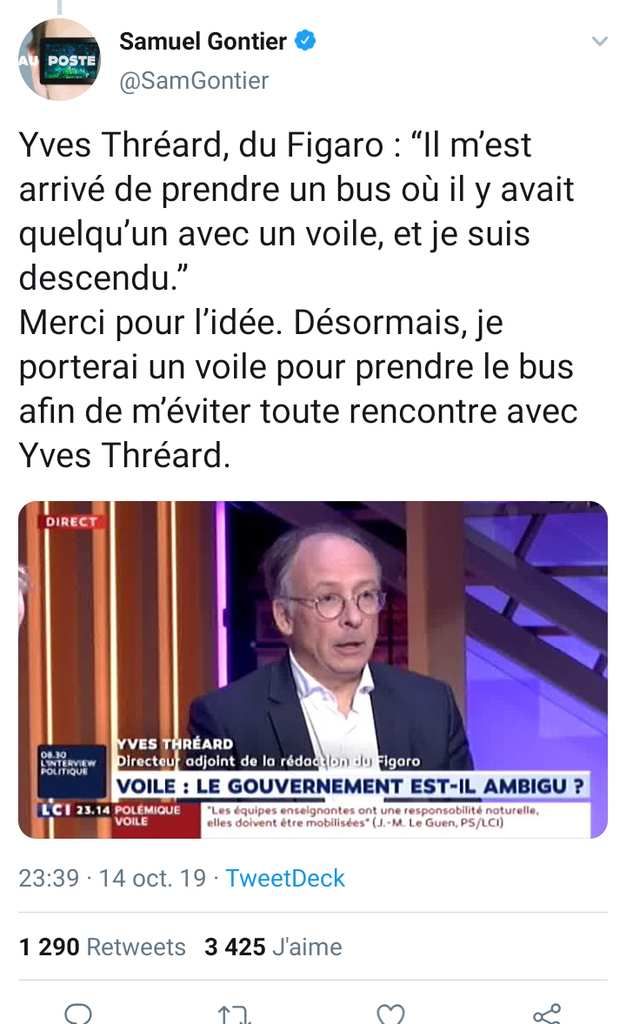Open the @SamGontier profile handle
The image size is (626, 1024).
pyautogui.click(x=194, y=81)
